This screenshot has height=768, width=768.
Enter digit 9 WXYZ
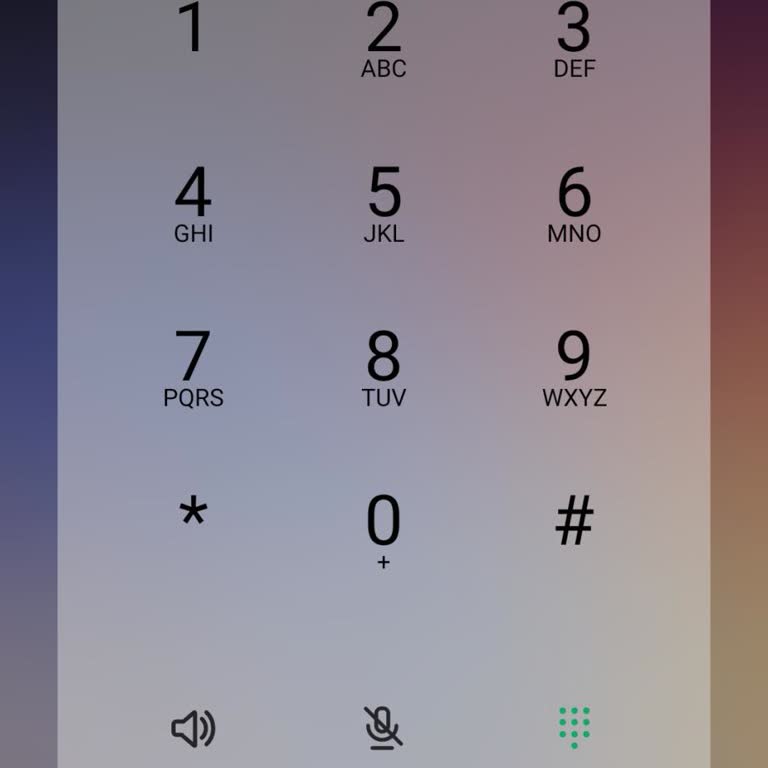pyautogui.click(x=574, y=368)
